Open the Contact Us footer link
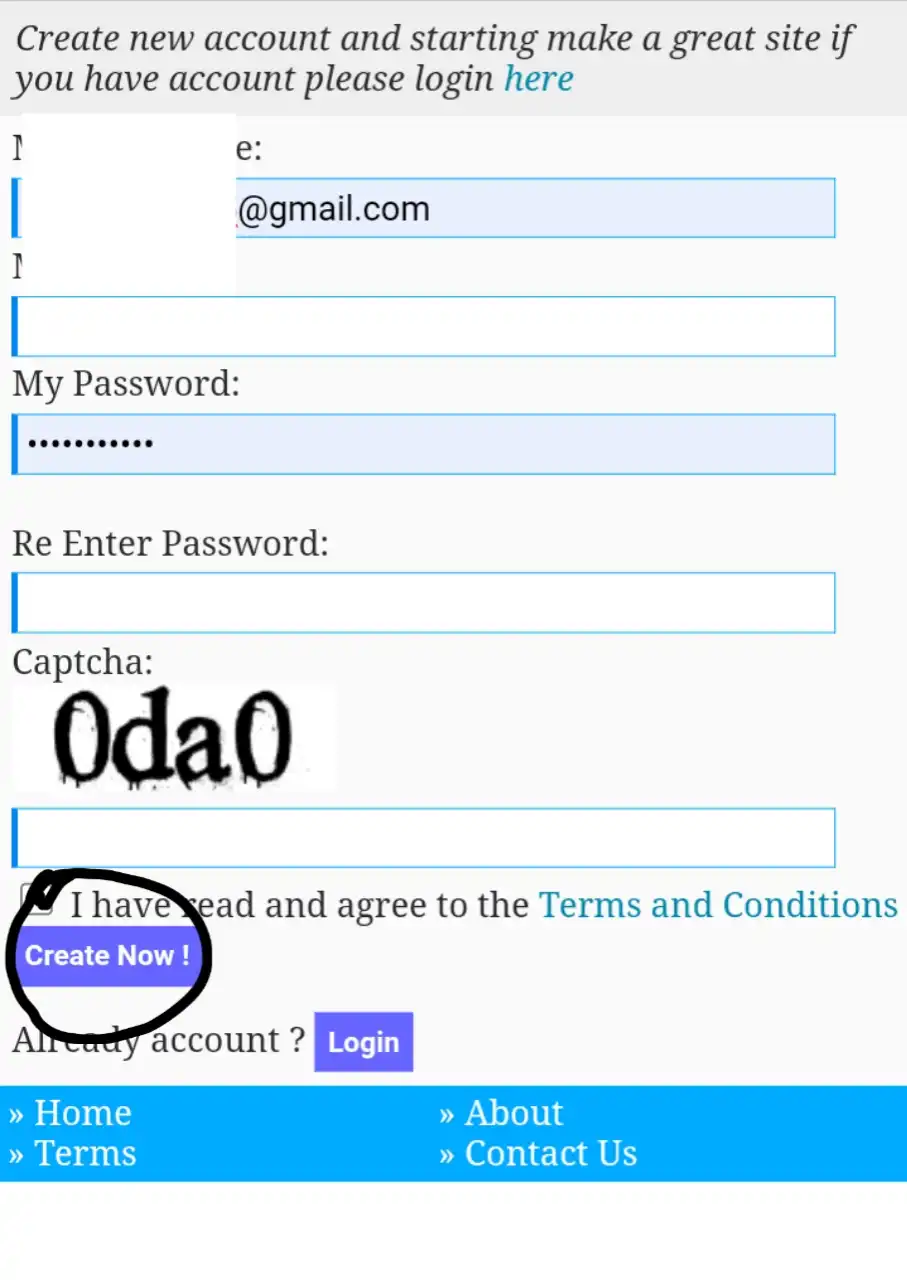 coord(550,1153)
